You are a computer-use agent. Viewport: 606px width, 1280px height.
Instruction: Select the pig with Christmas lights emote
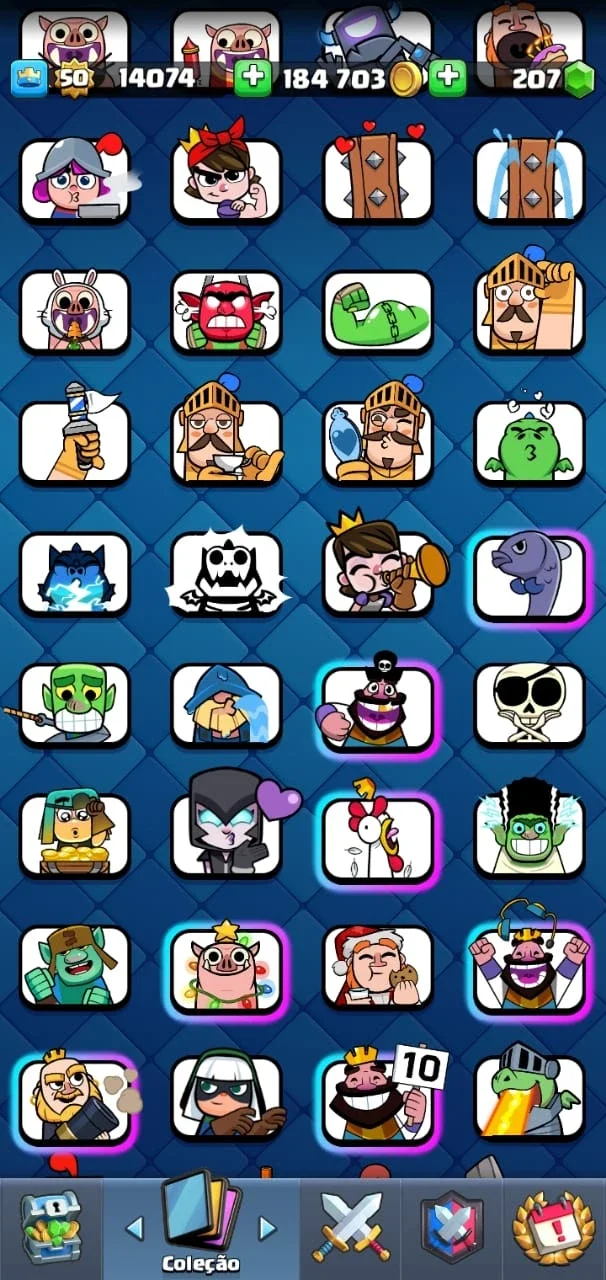226,967
